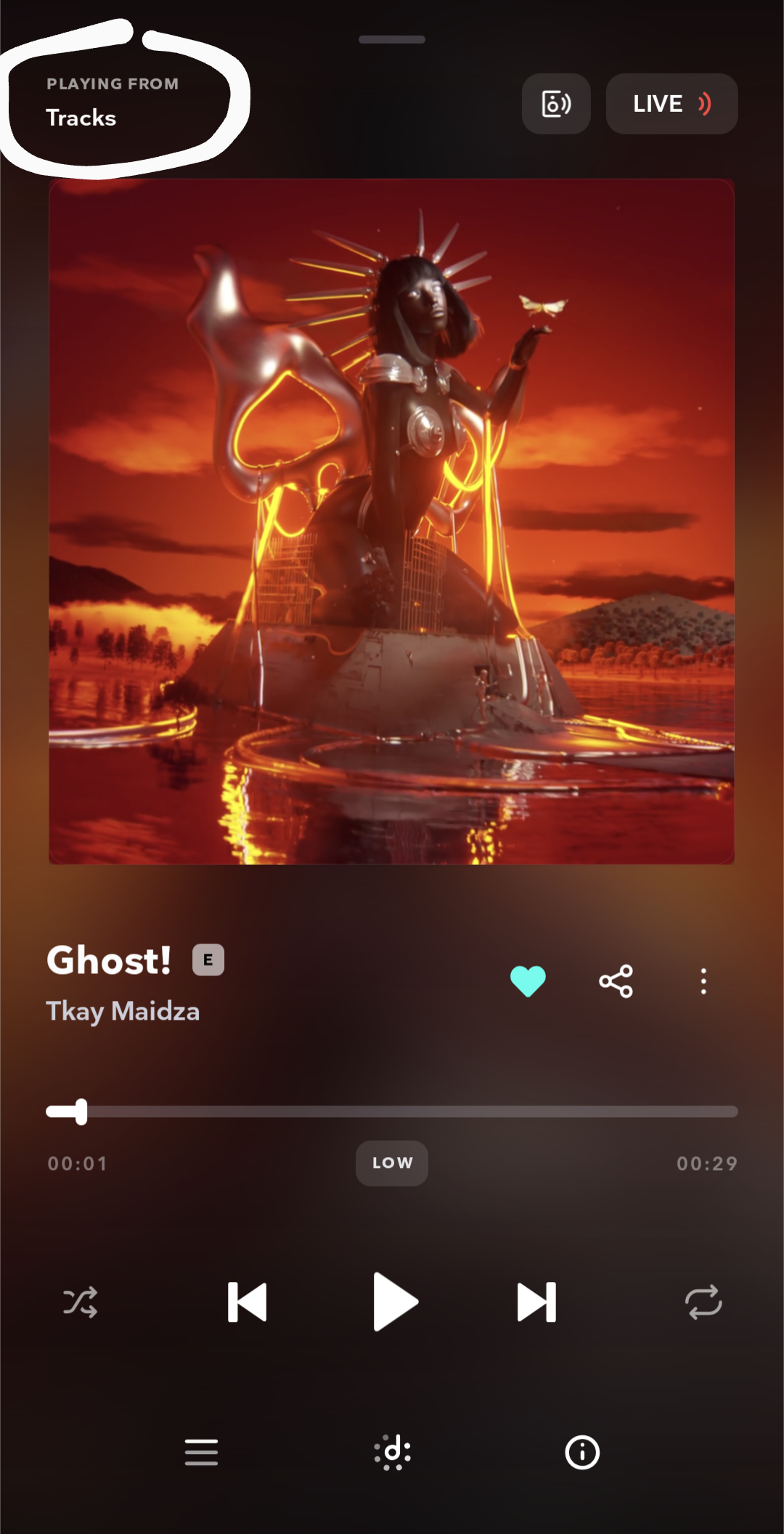Start a LIVE session
This screenshot has height=1534, width=784.
[x=671, y=104]
